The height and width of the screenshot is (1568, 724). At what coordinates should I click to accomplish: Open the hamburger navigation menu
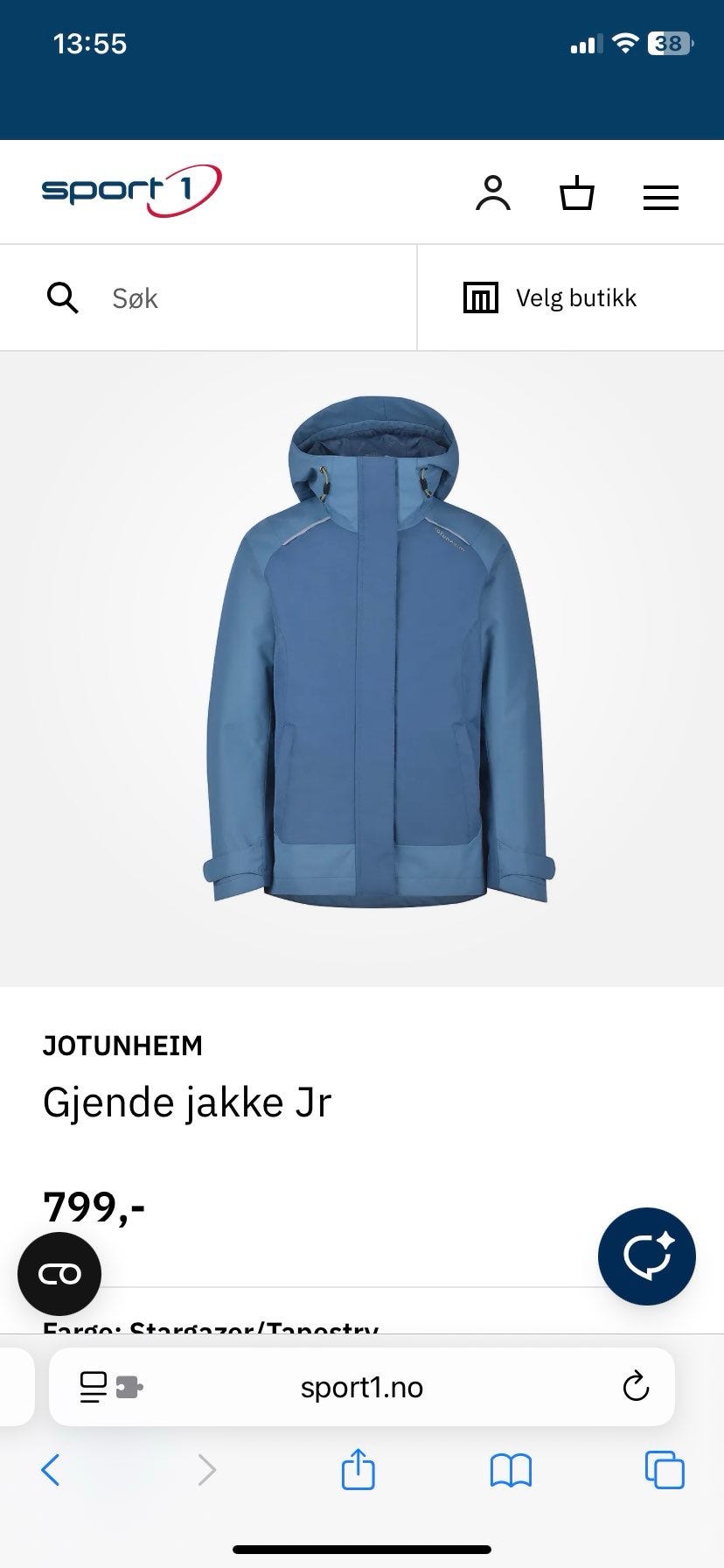(x=660, y=197)
